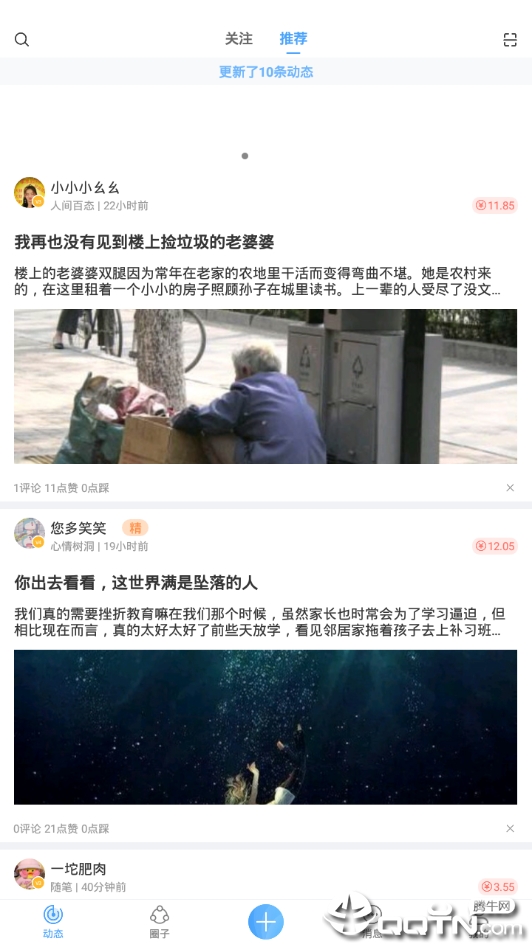532x944 pixels.
Task: View 小小小幺幺's profile avatar
Action: tap(29, 193)
